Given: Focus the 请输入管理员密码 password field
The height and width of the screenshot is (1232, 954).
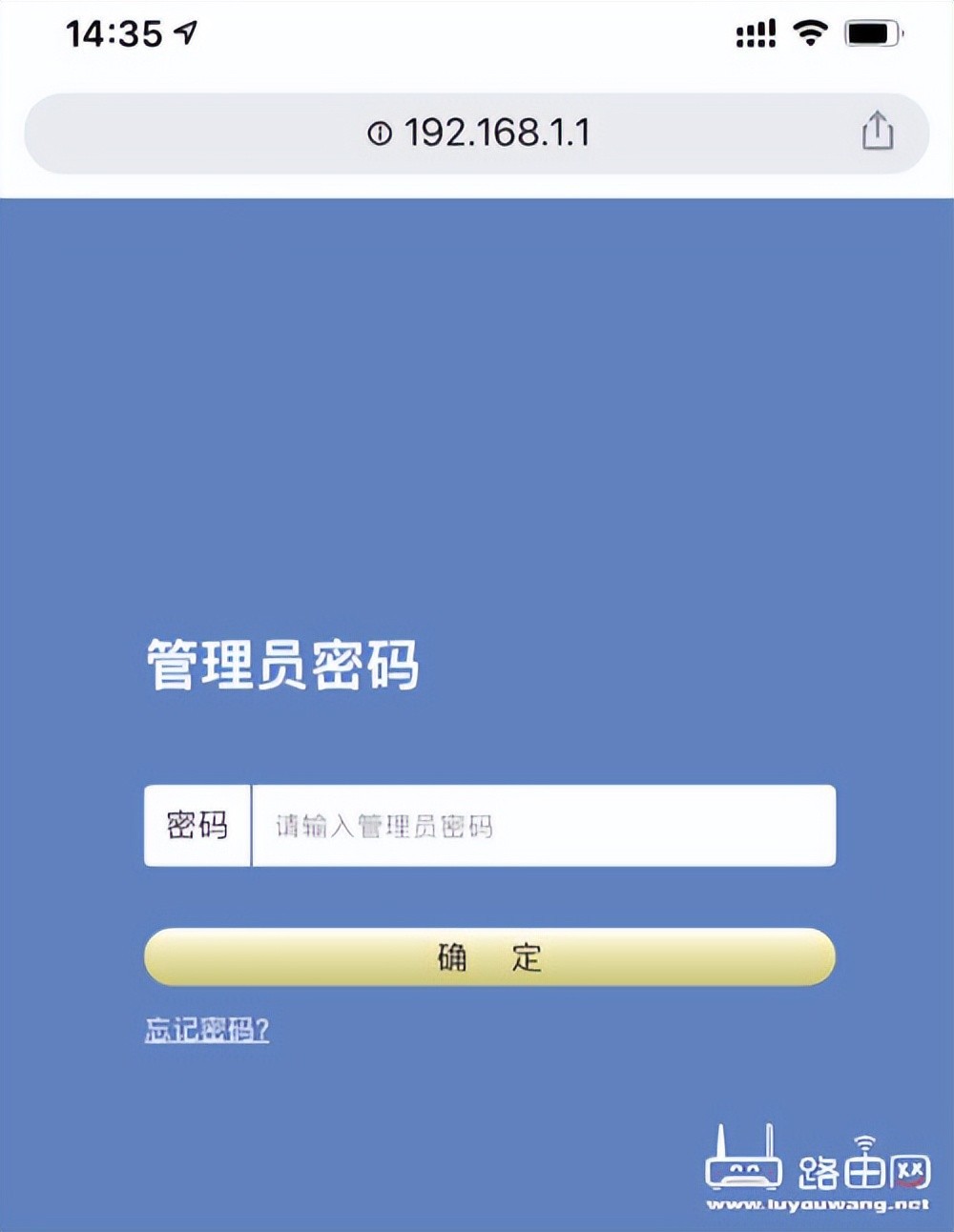Looking at the screenshot, I should point(542,826).
